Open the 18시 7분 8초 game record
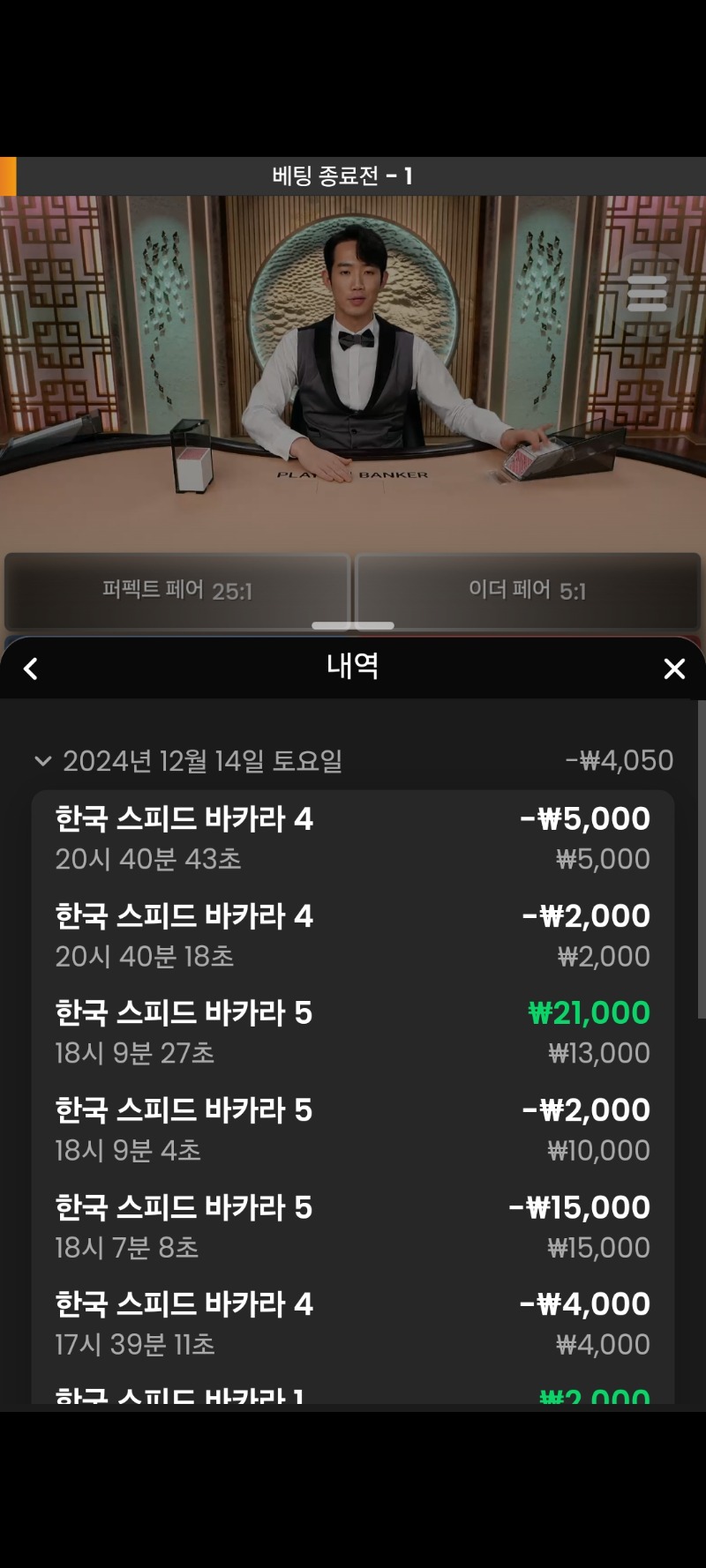Image resolution: width=706 pixels, height=1568 pixels. point(353,1226)
